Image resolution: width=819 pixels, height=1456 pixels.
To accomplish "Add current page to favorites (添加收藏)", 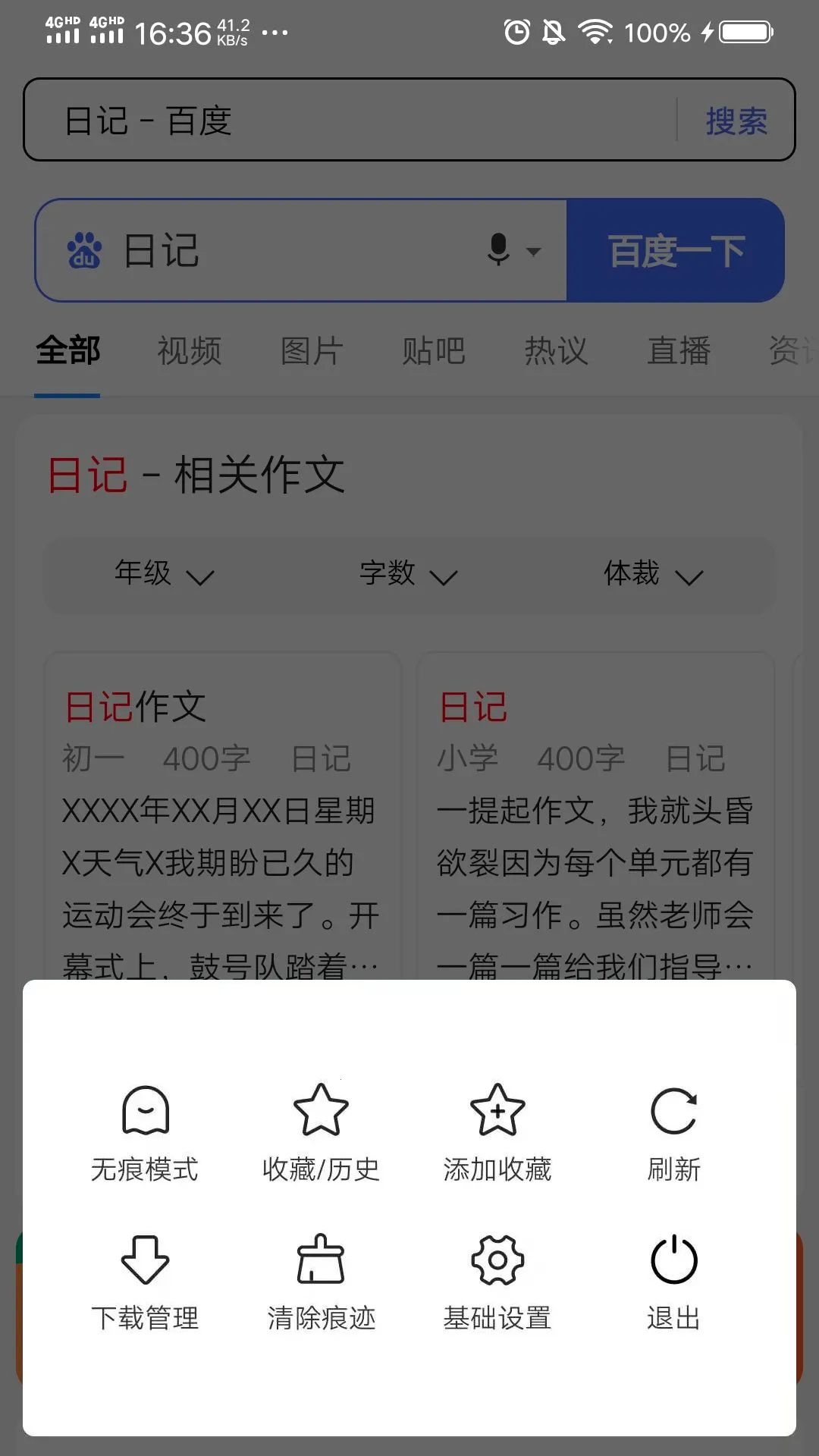I will [497, 1130].
